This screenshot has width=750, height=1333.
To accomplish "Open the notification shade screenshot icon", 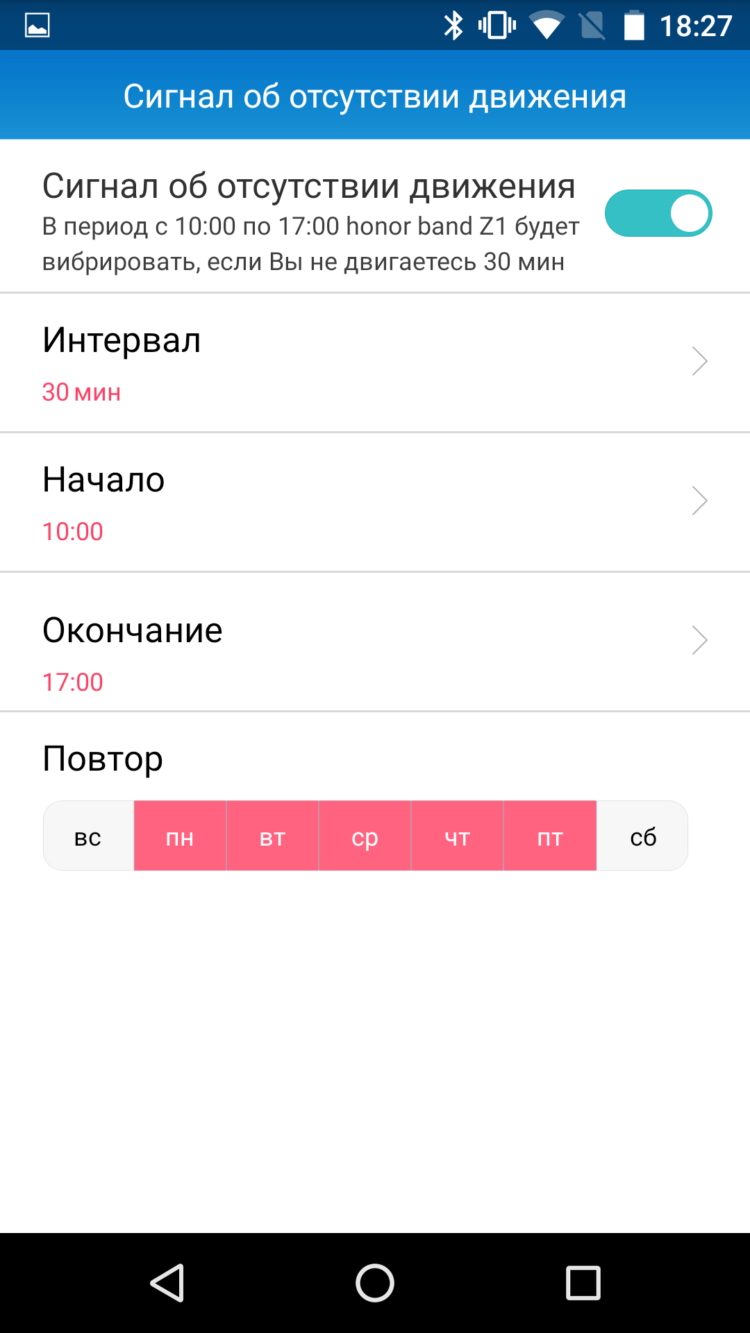I will pyautogui.click(x=37, y=25).
